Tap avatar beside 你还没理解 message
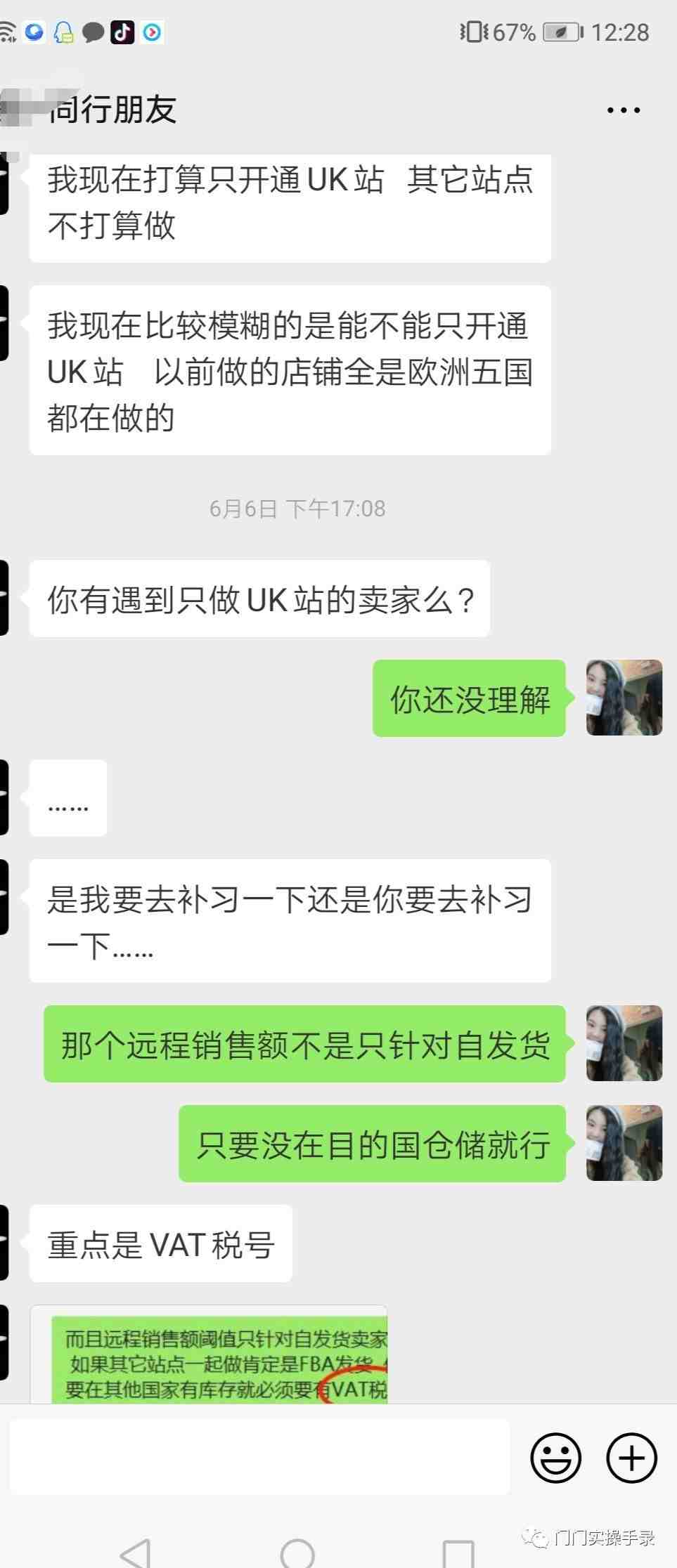Image resolution: width=677 pixels, height=1568 pixels. tap(624, 698)
